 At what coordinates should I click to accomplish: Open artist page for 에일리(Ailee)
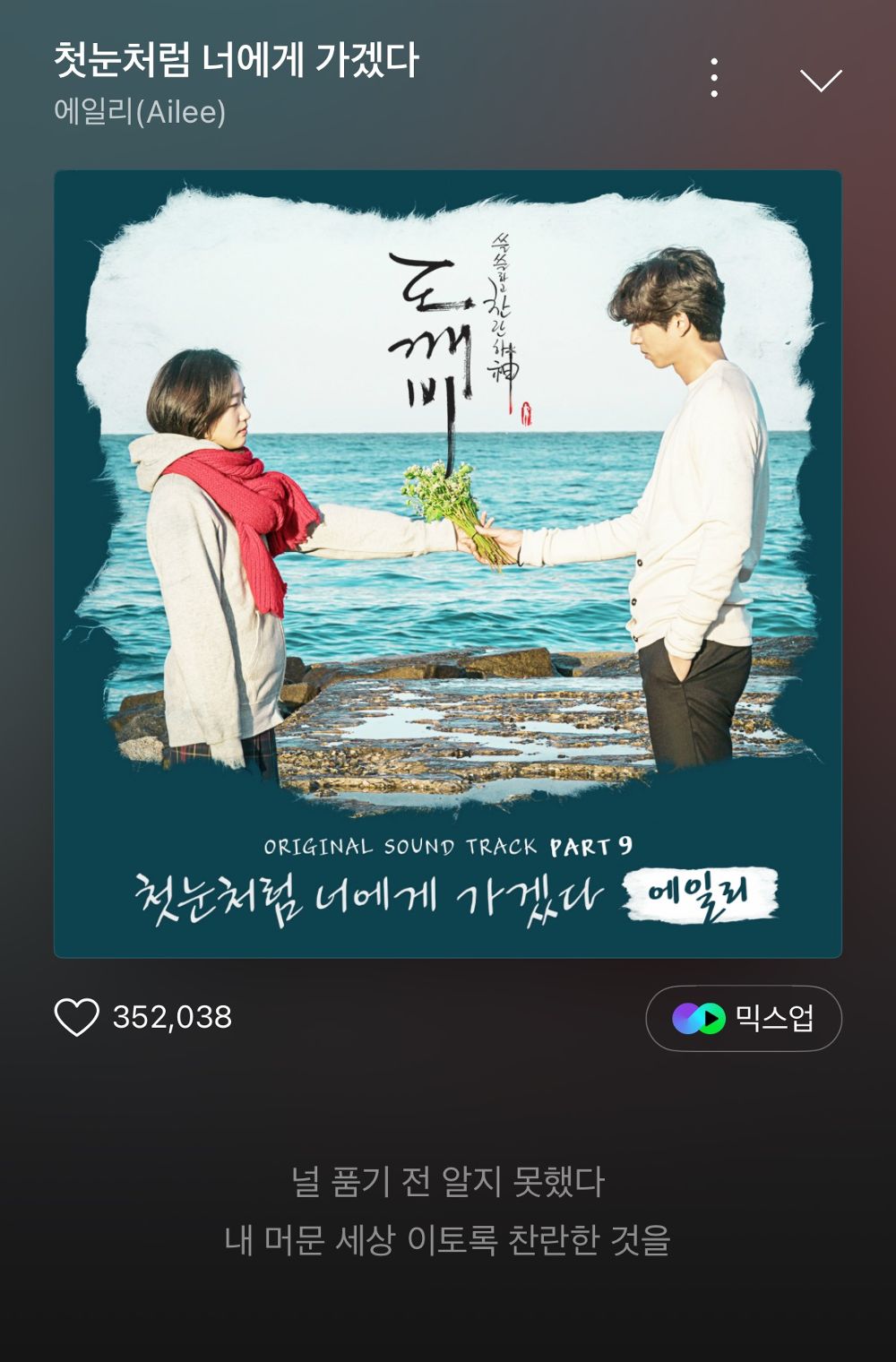(x=139, y=110)
